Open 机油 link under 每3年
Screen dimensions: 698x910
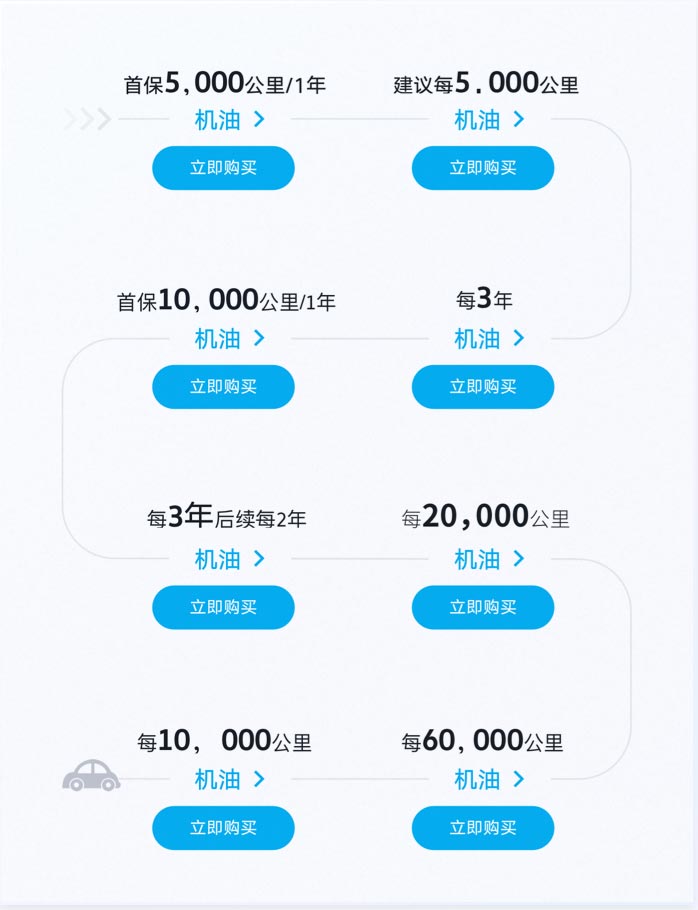pos(489,339)
